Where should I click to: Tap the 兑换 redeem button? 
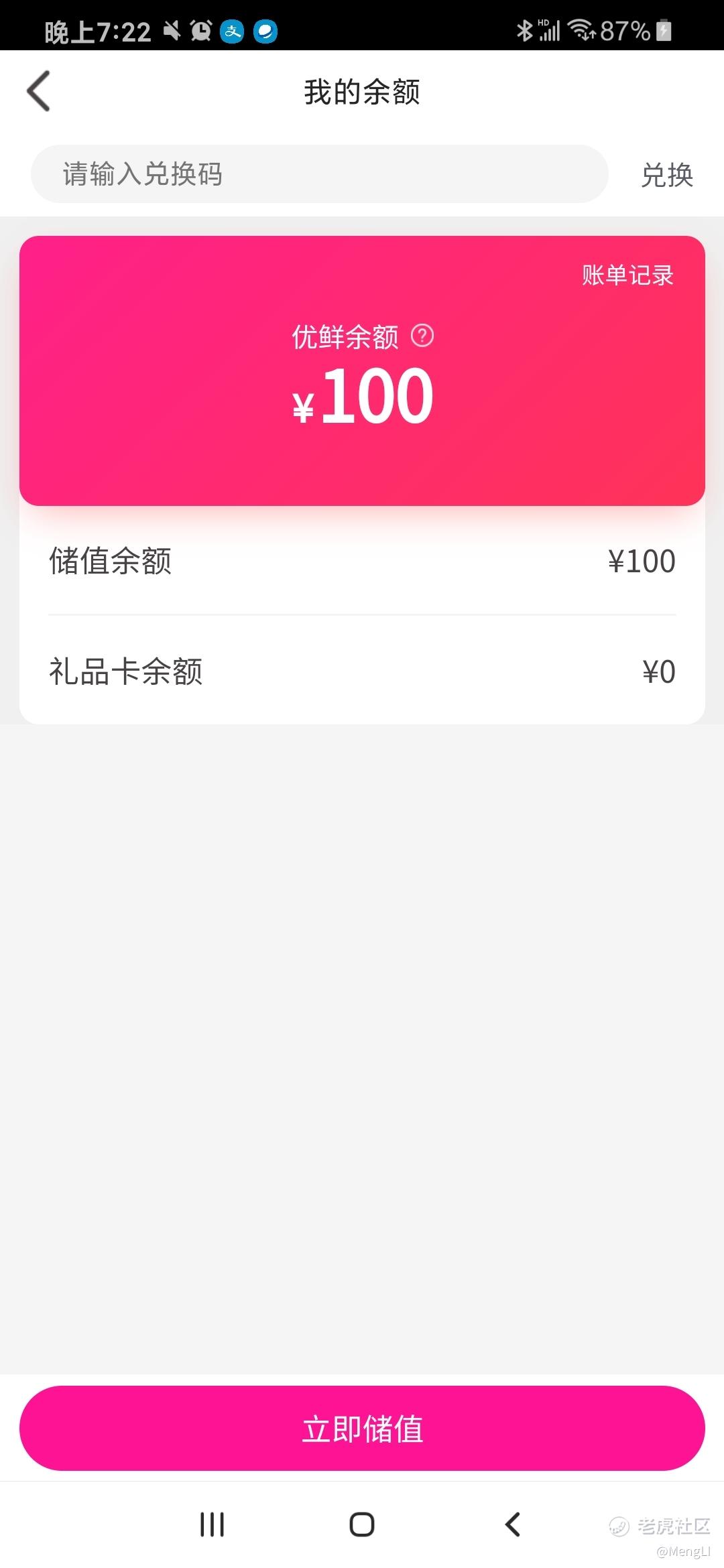(667, 175)
